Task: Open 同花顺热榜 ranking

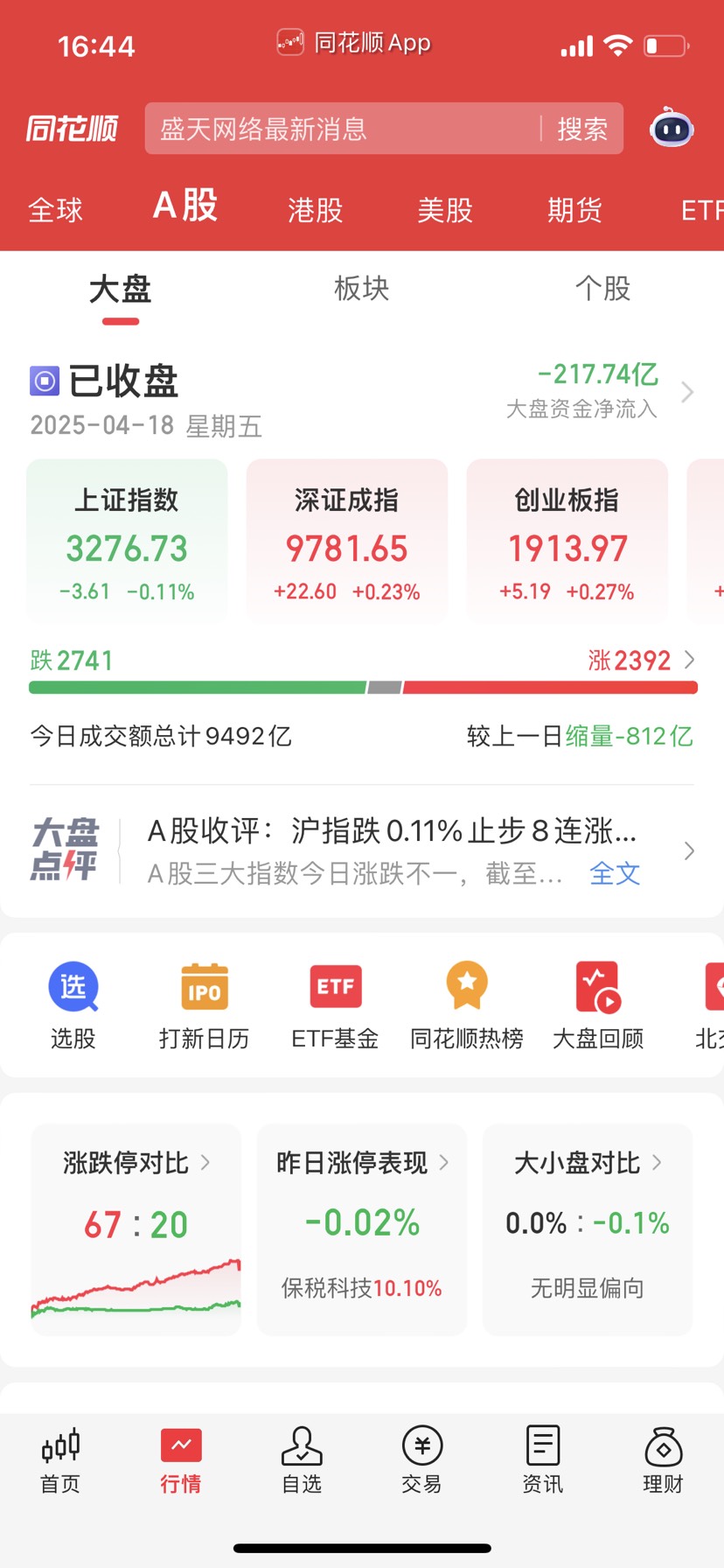Action: point(467,1006)
